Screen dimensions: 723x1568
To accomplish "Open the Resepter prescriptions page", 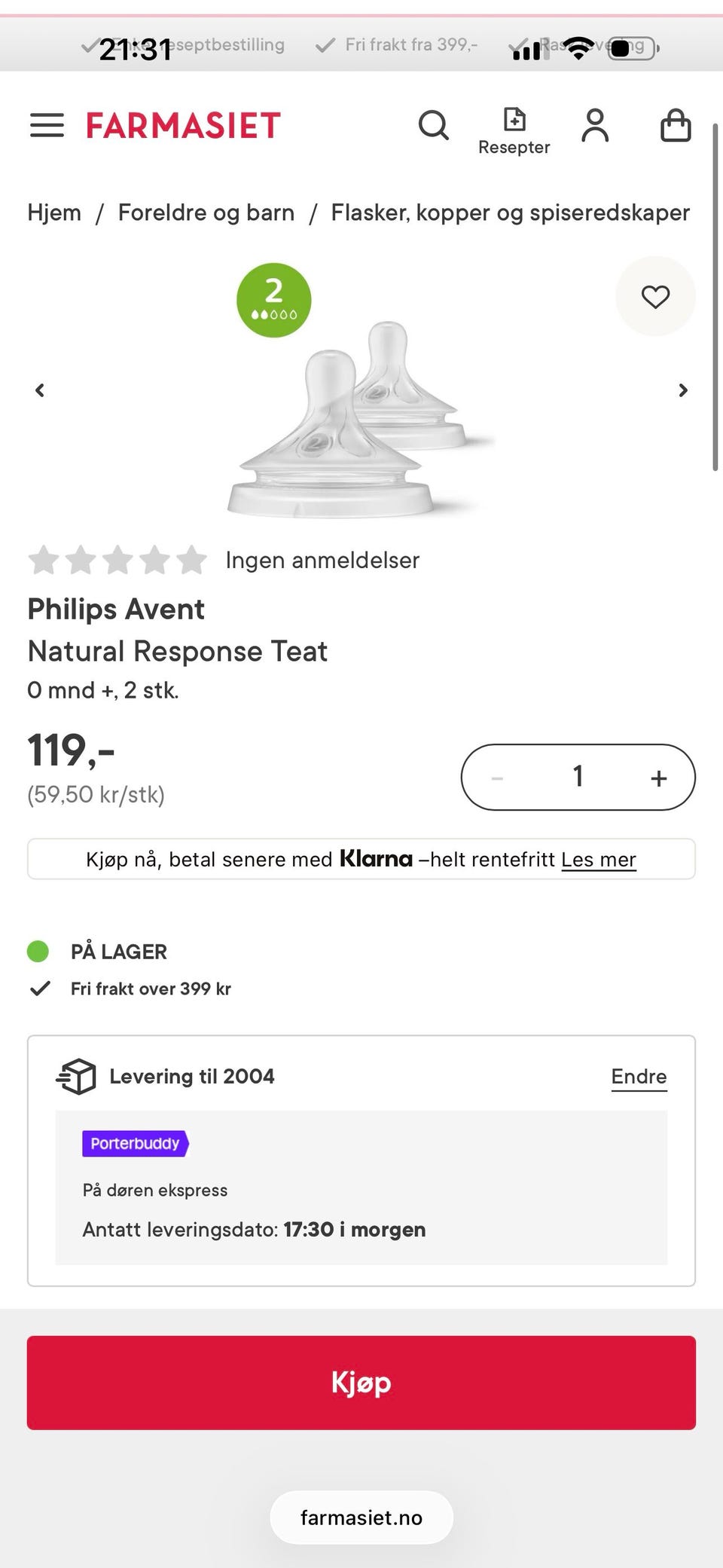I will pyautogui.click(x=514, y=128).
